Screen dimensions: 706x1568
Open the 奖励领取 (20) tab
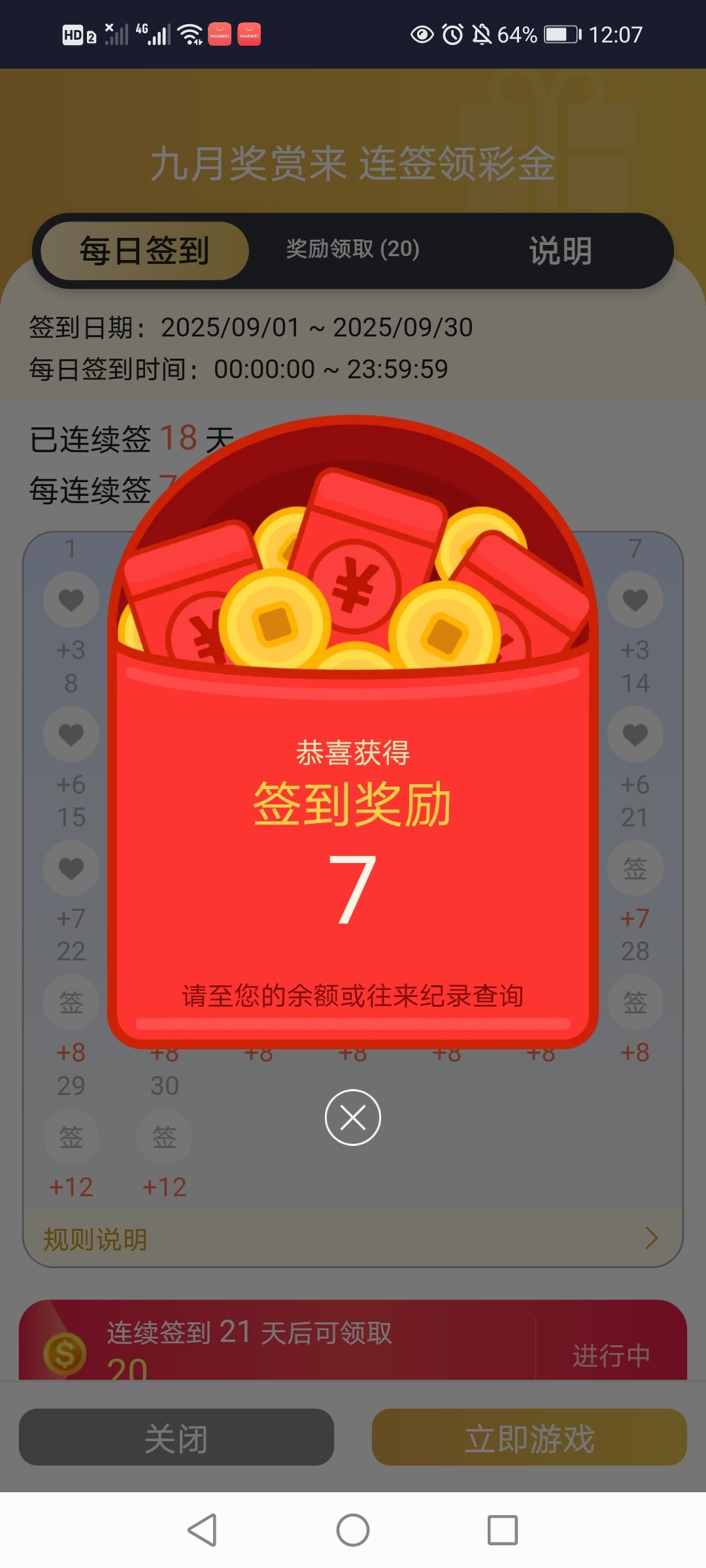click(x=353, y=249)
